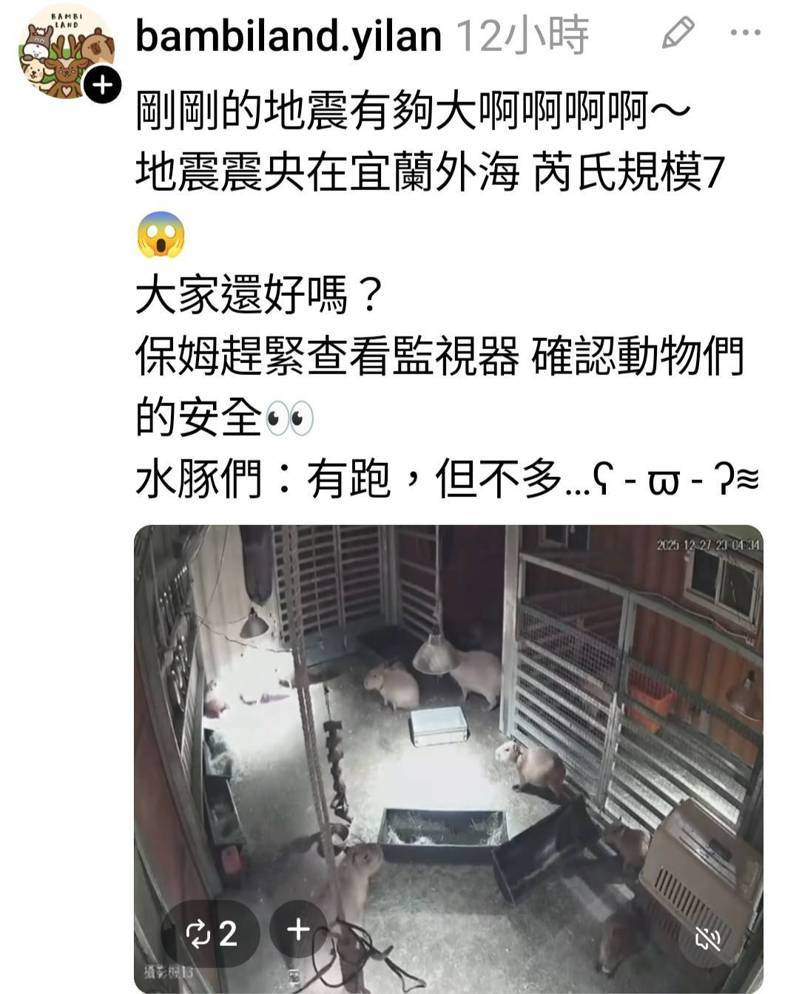This screenshot has width=799, height=994.
Task: Tap the pencil edit icon
Action: tap(678, 36)
